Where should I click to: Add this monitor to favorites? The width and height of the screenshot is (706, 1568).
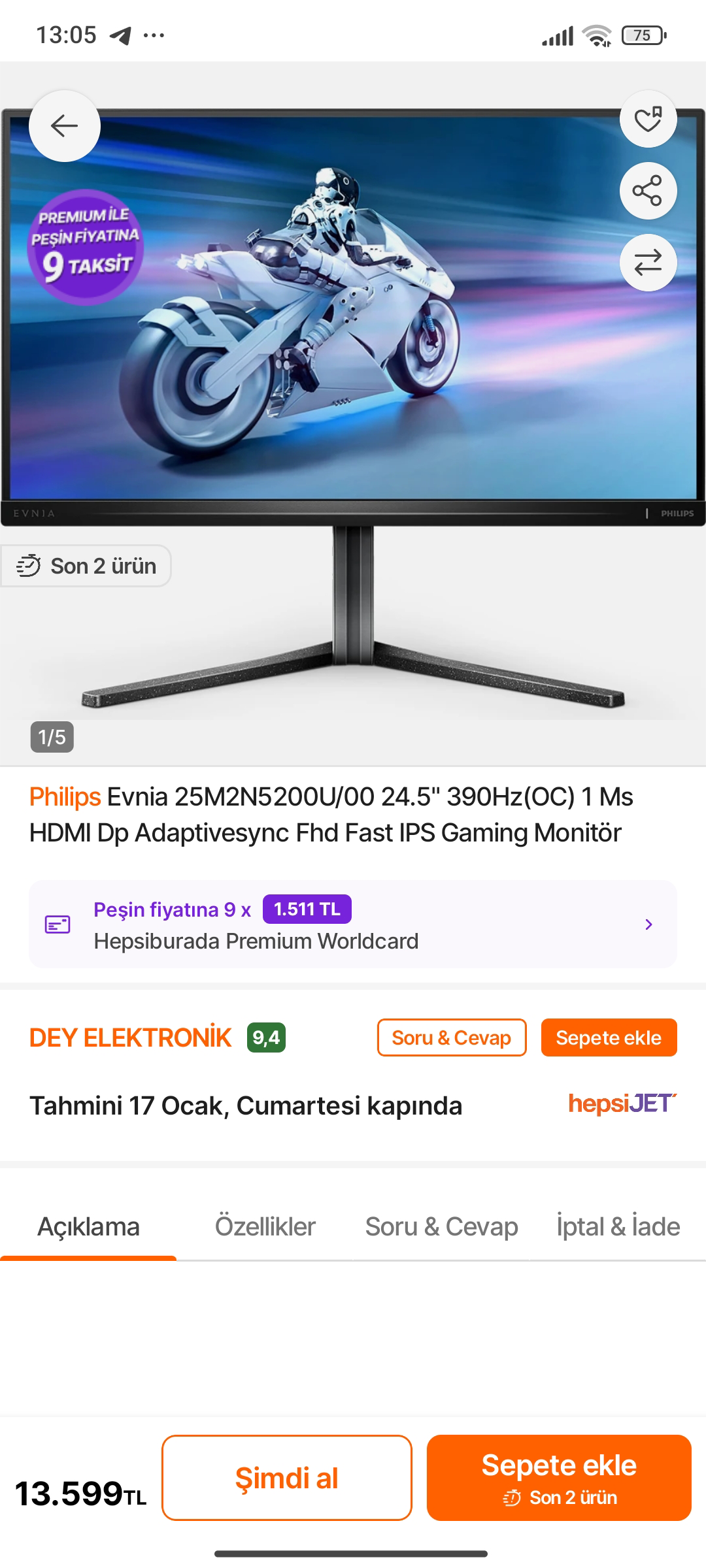point(648,119)
